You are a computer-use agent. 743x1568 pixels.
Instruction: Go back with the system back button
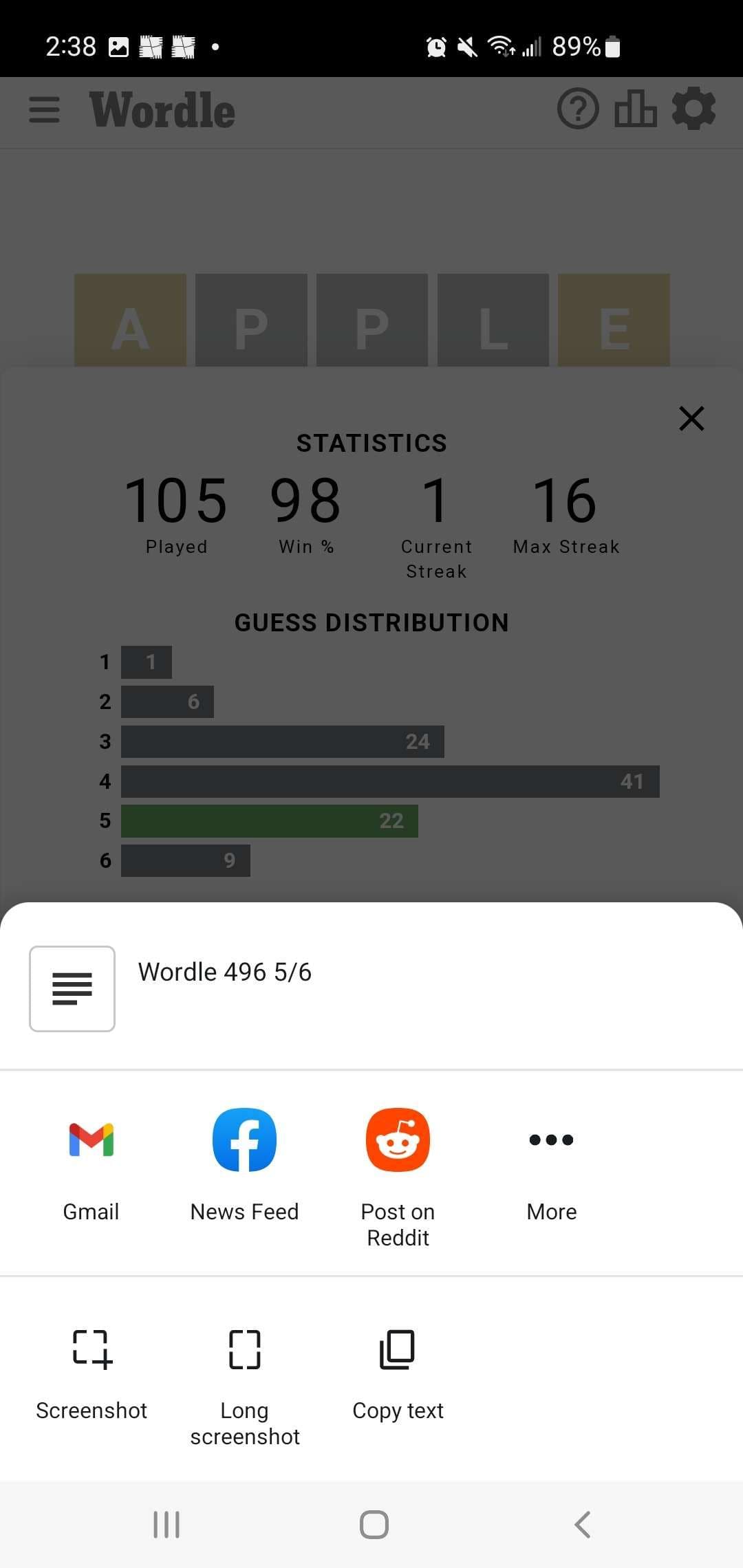point(582,1525)
